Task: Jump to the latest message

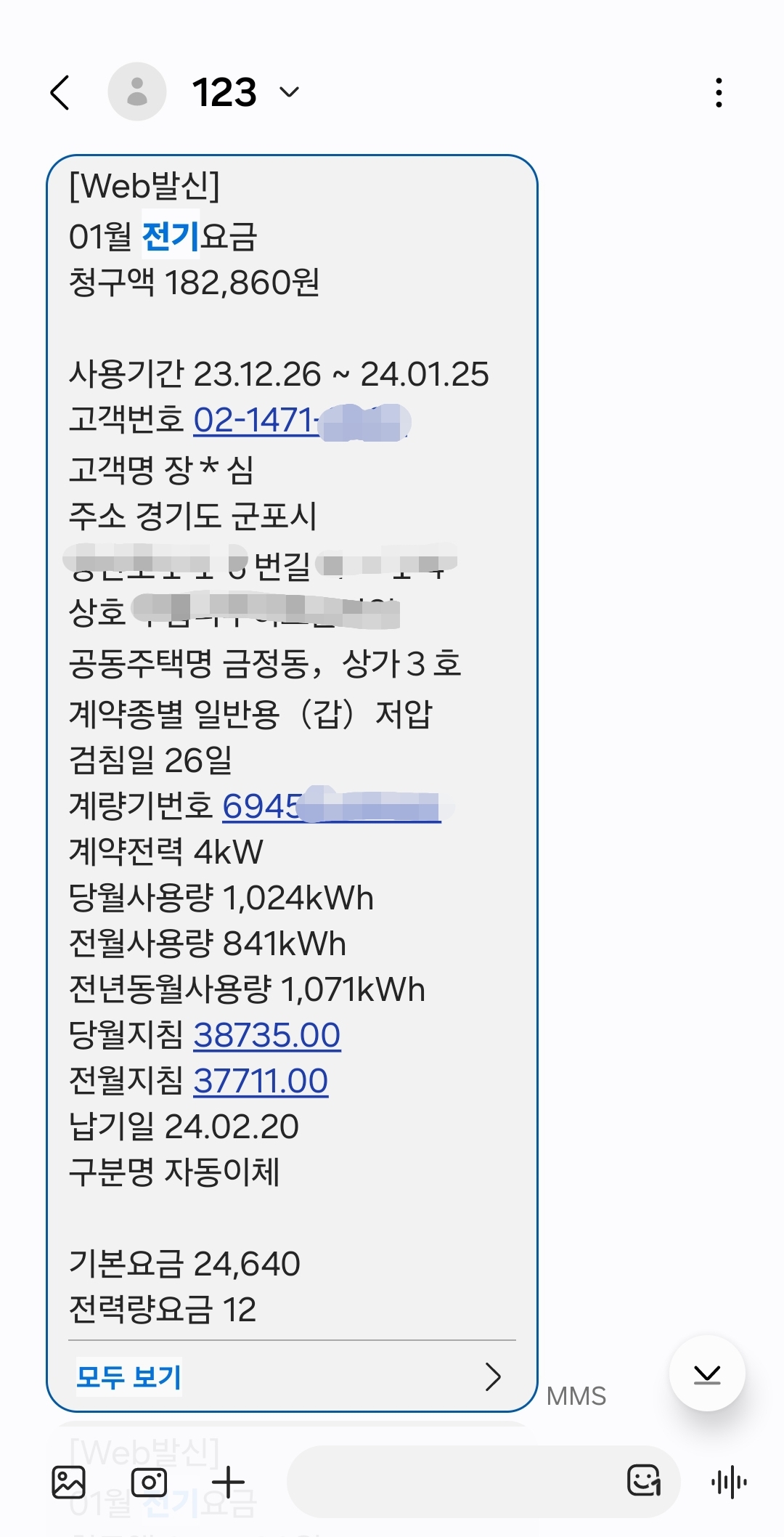Action: 706,1374
